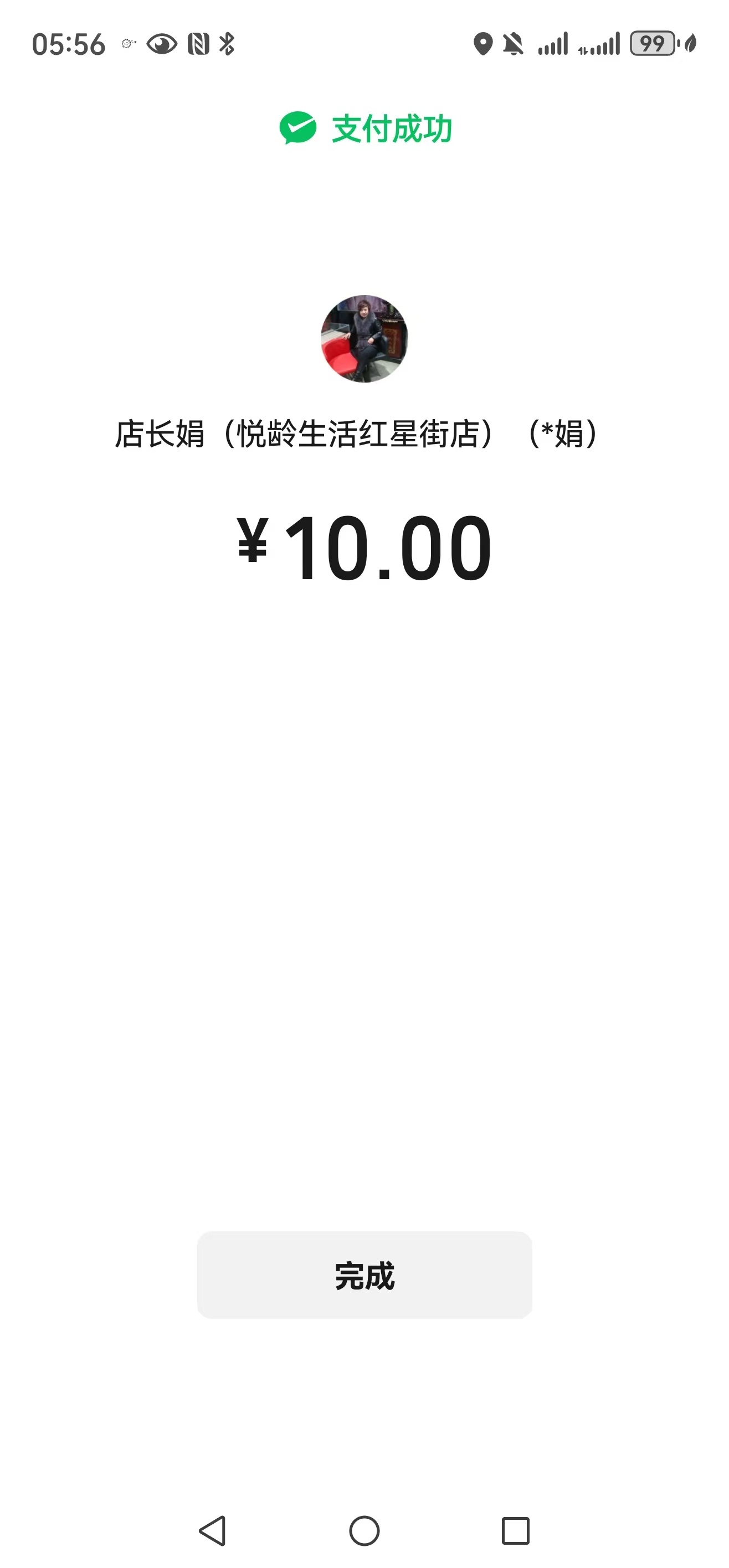This screenshot has width=729, height=1568.
Task: Go back with the system back button
Action: [x=213, y=1531]
